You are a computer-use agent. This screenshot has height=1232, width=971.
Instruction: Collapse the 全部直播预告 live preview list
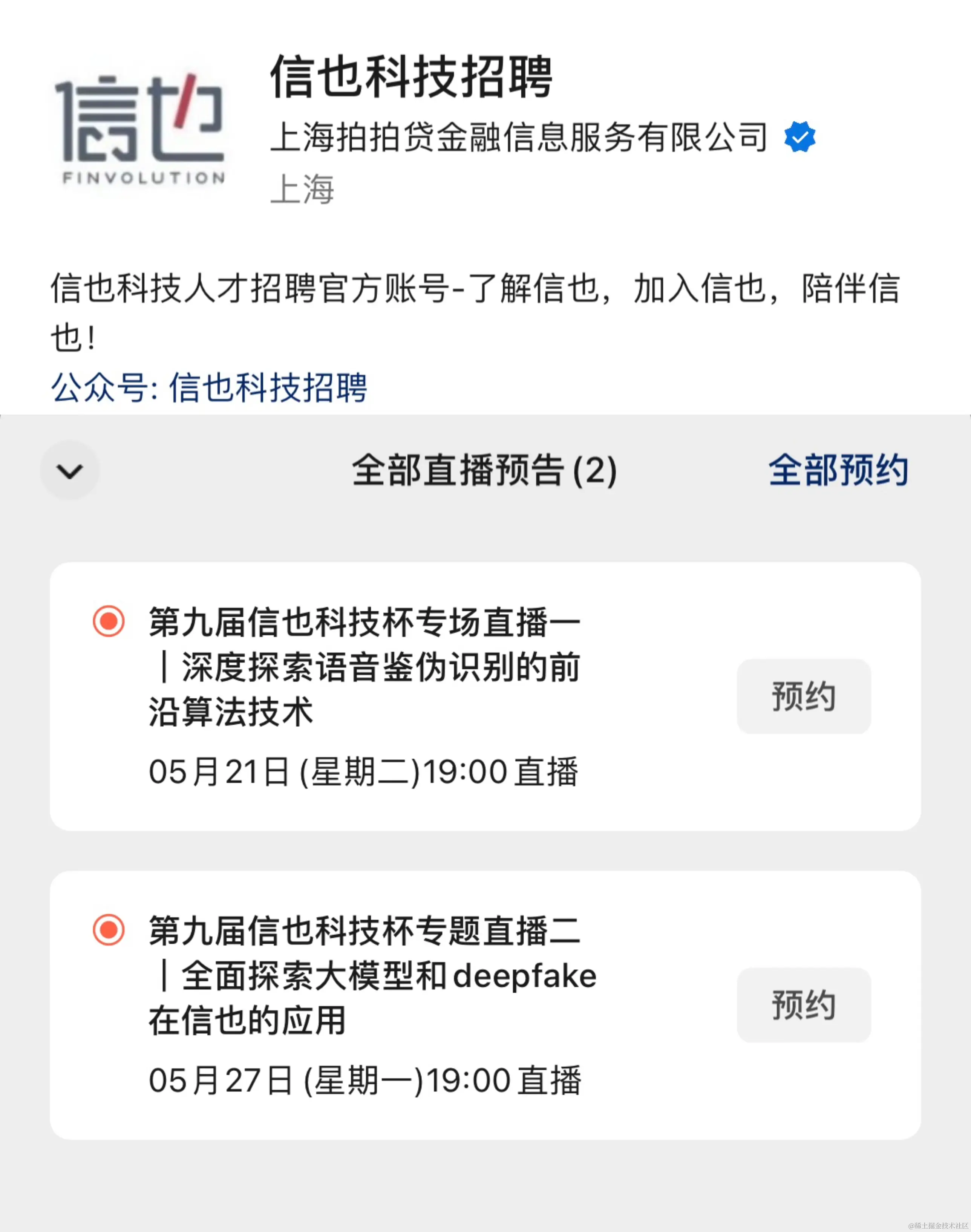pos(69,470)
